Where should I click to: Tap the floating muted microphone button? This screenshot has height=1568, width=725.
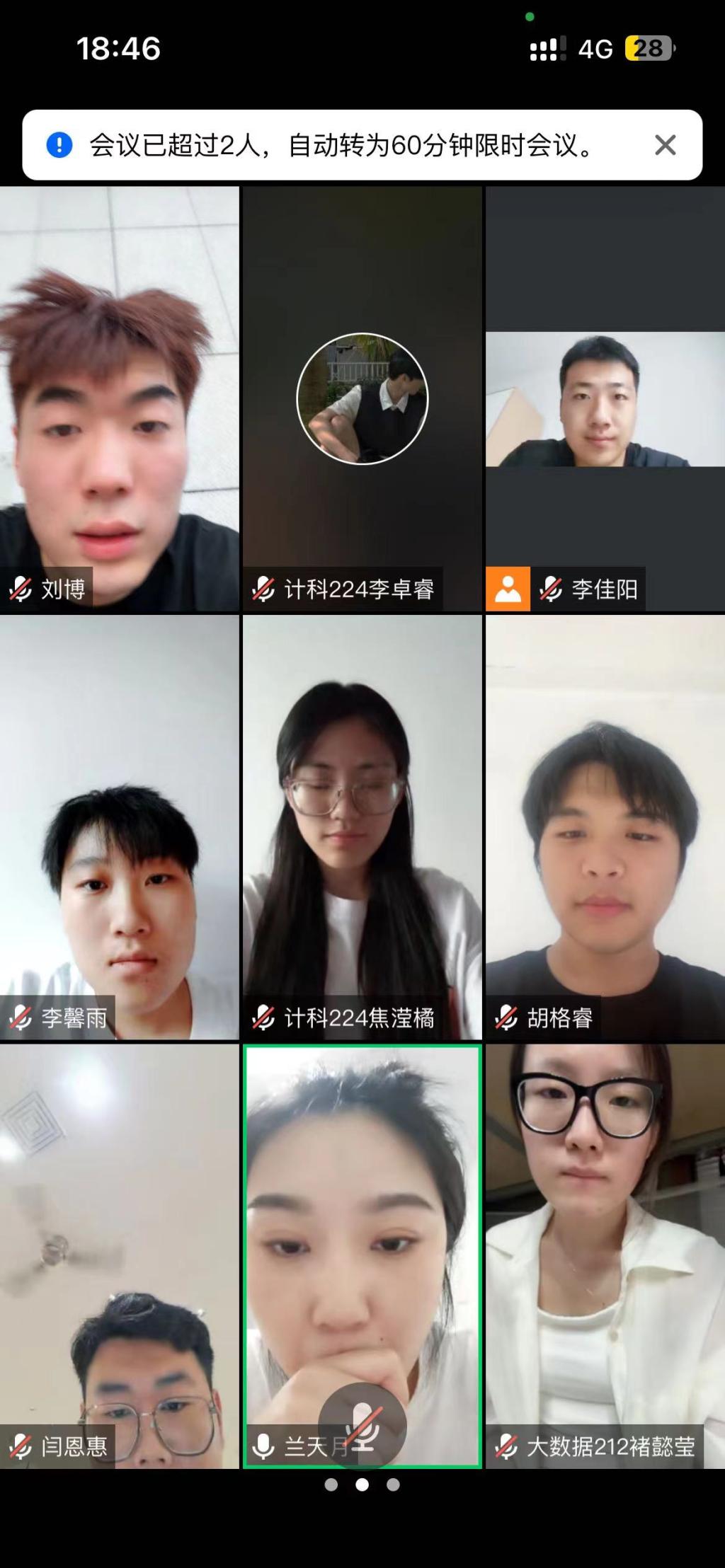pos(362,1426)
